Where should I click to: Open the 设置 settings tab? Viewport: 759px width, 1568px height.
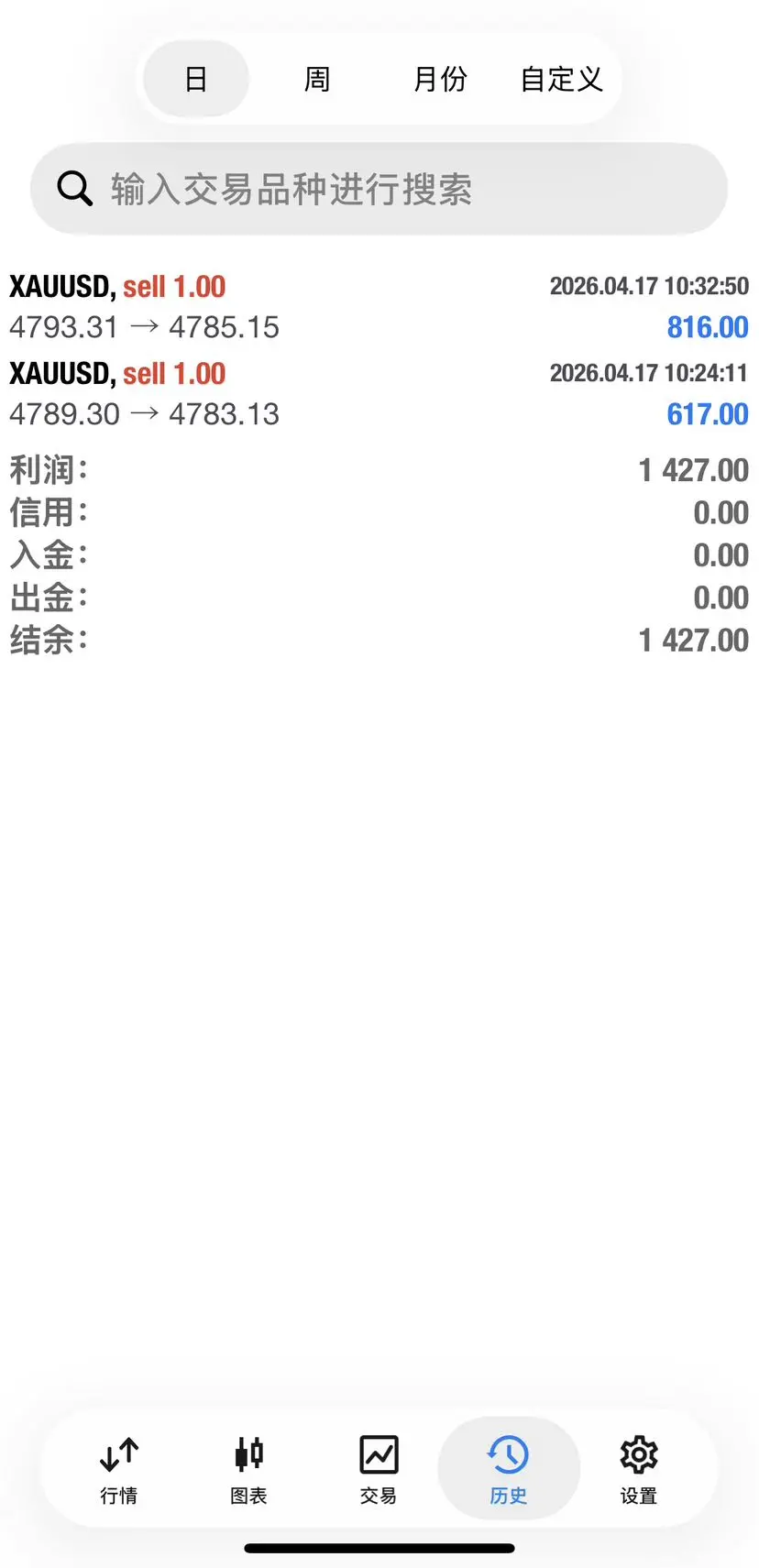(639, 1469)
